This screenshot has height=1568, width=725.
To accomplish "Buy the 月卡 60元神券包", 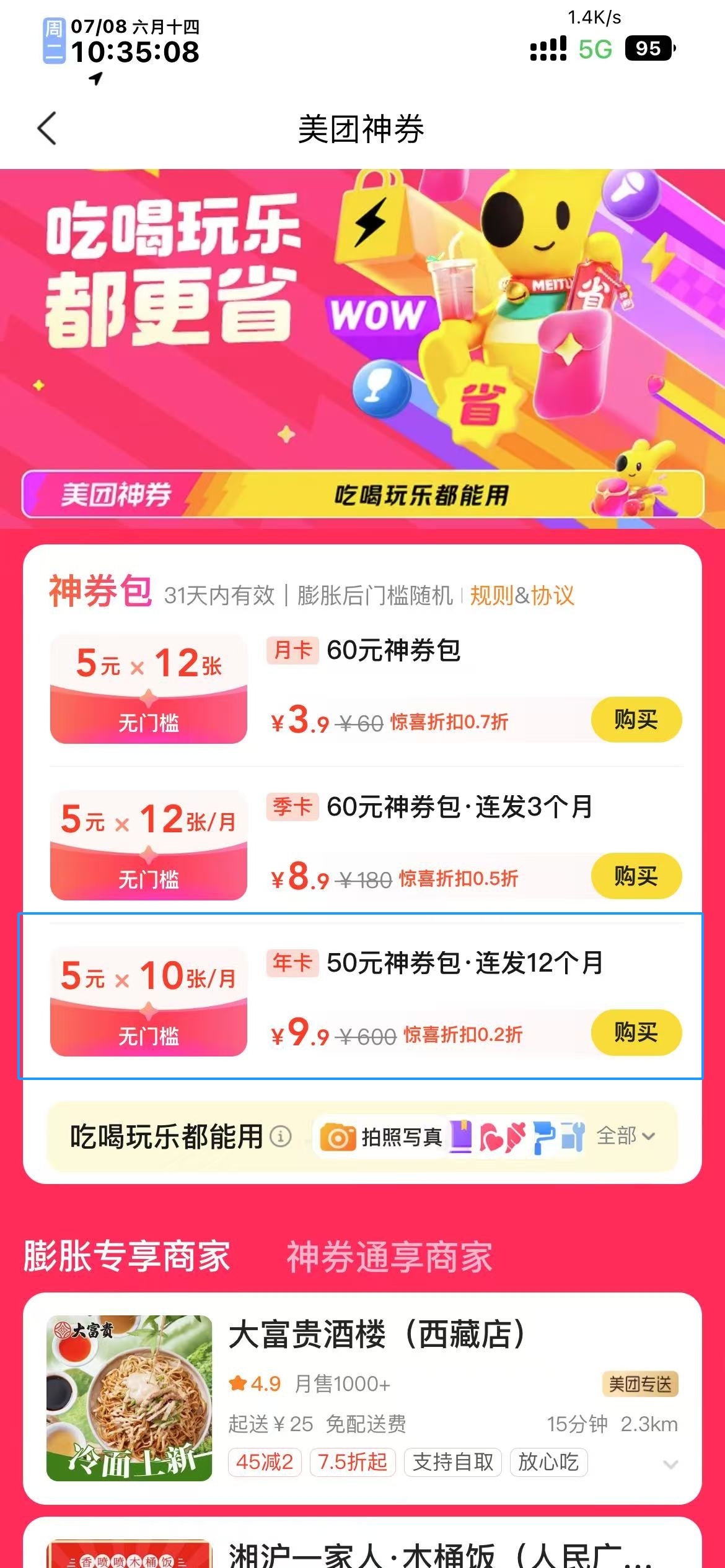I will (636, 720).
